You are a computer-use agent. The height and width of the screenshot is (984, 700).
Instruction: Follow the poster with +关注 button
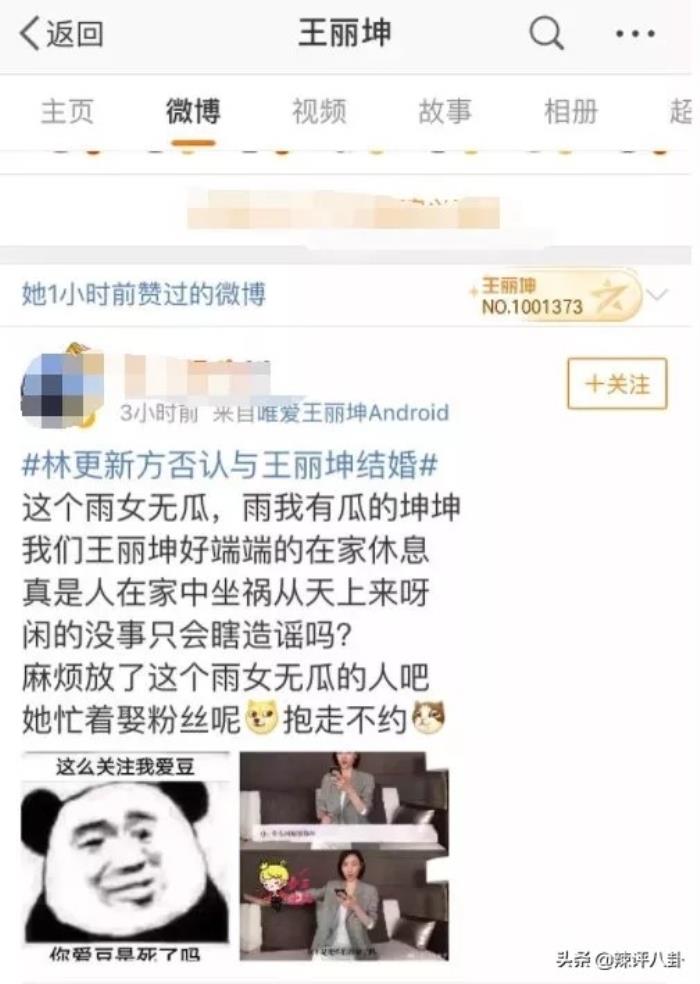click(617, 384)
